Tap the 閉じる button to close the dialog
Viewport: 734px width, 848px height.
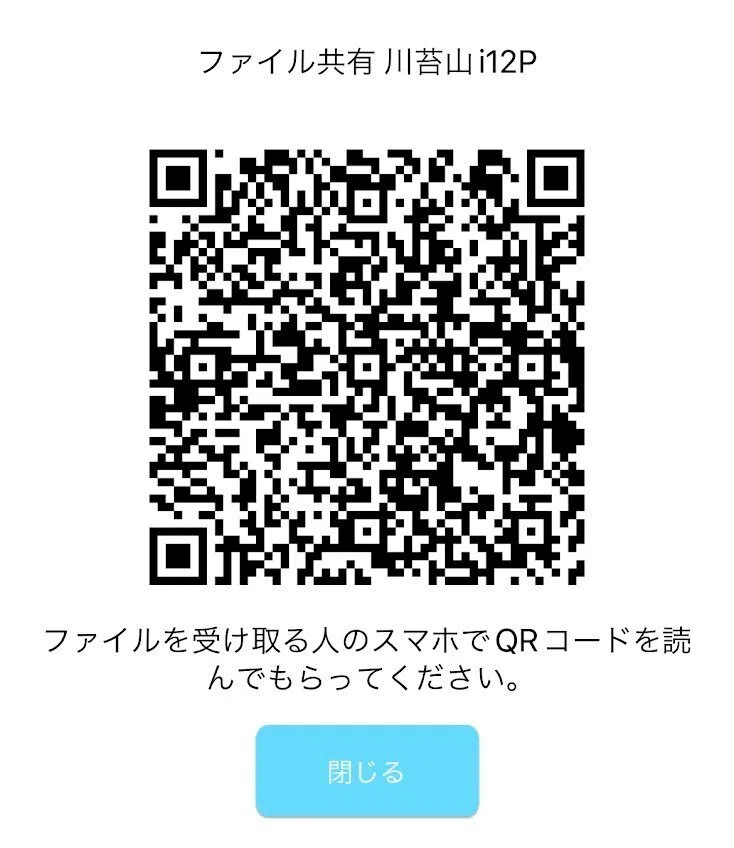pyautogui.click(x=367, y=772)
